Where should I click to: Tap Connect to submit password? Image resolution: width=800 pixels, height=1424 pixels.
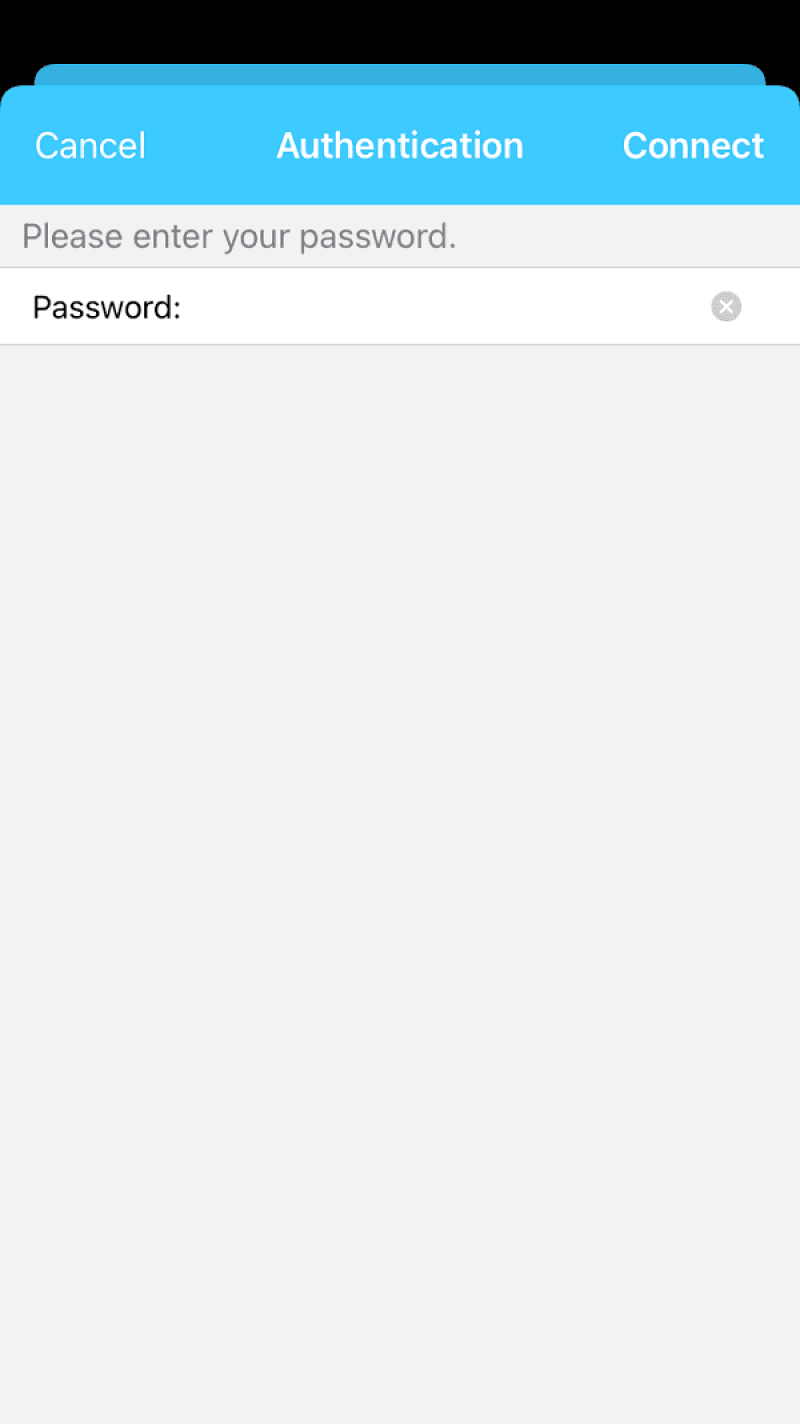click(693, 146)
